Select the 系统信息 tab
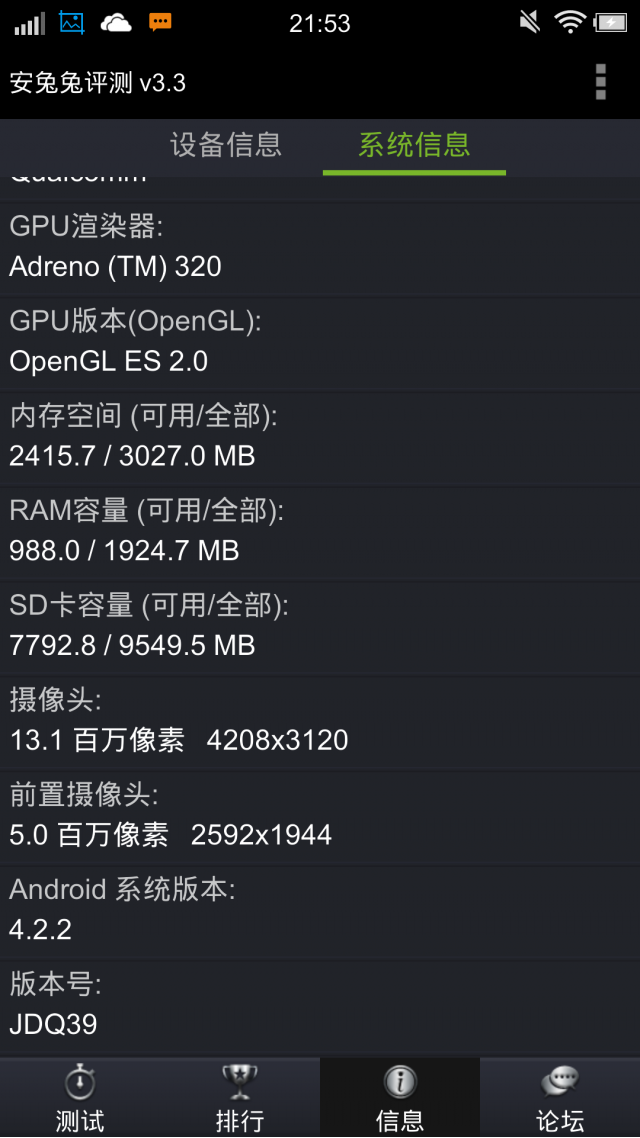Viewport: 640px width, 1138px height. coord(414,145)
